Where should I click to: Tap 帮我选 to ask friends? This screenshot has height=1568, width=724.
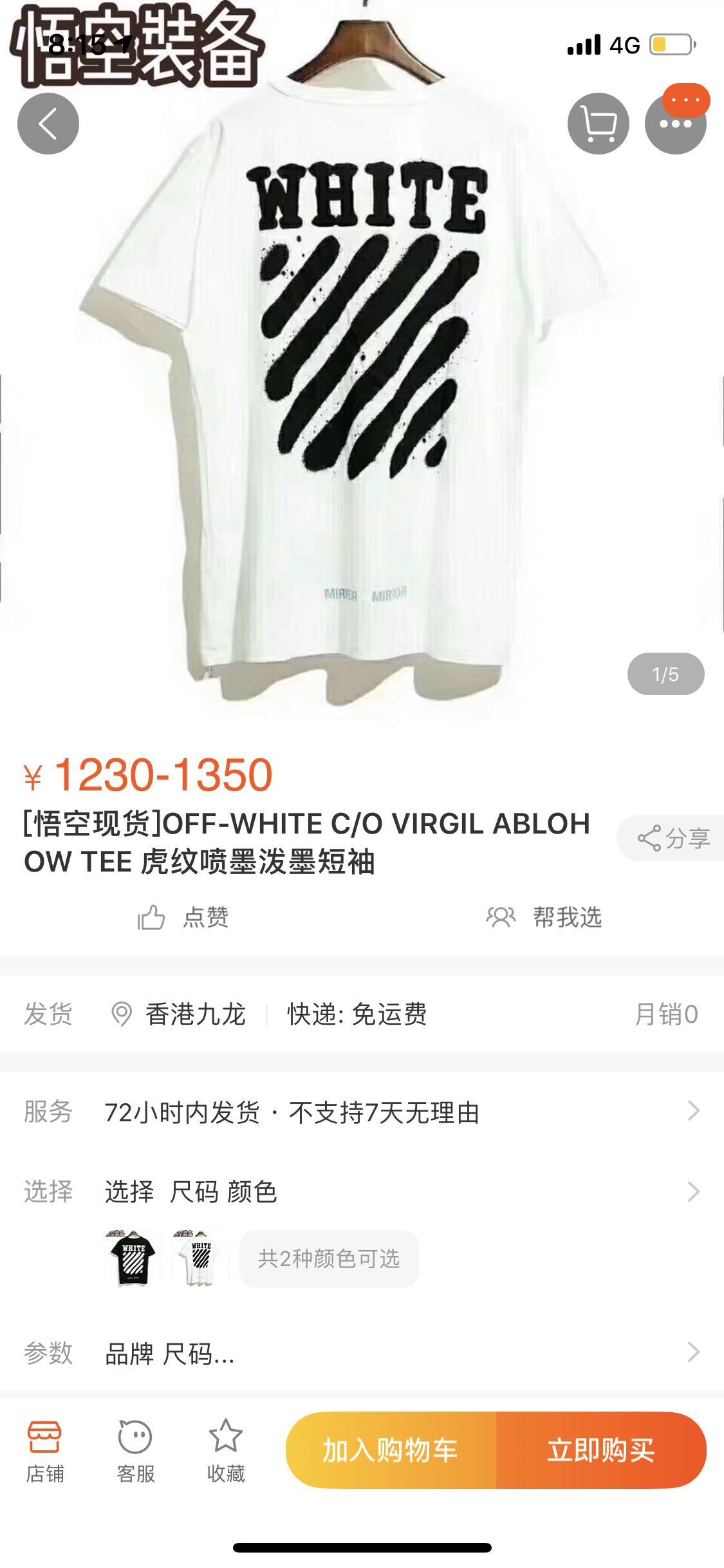pos(544,917)
